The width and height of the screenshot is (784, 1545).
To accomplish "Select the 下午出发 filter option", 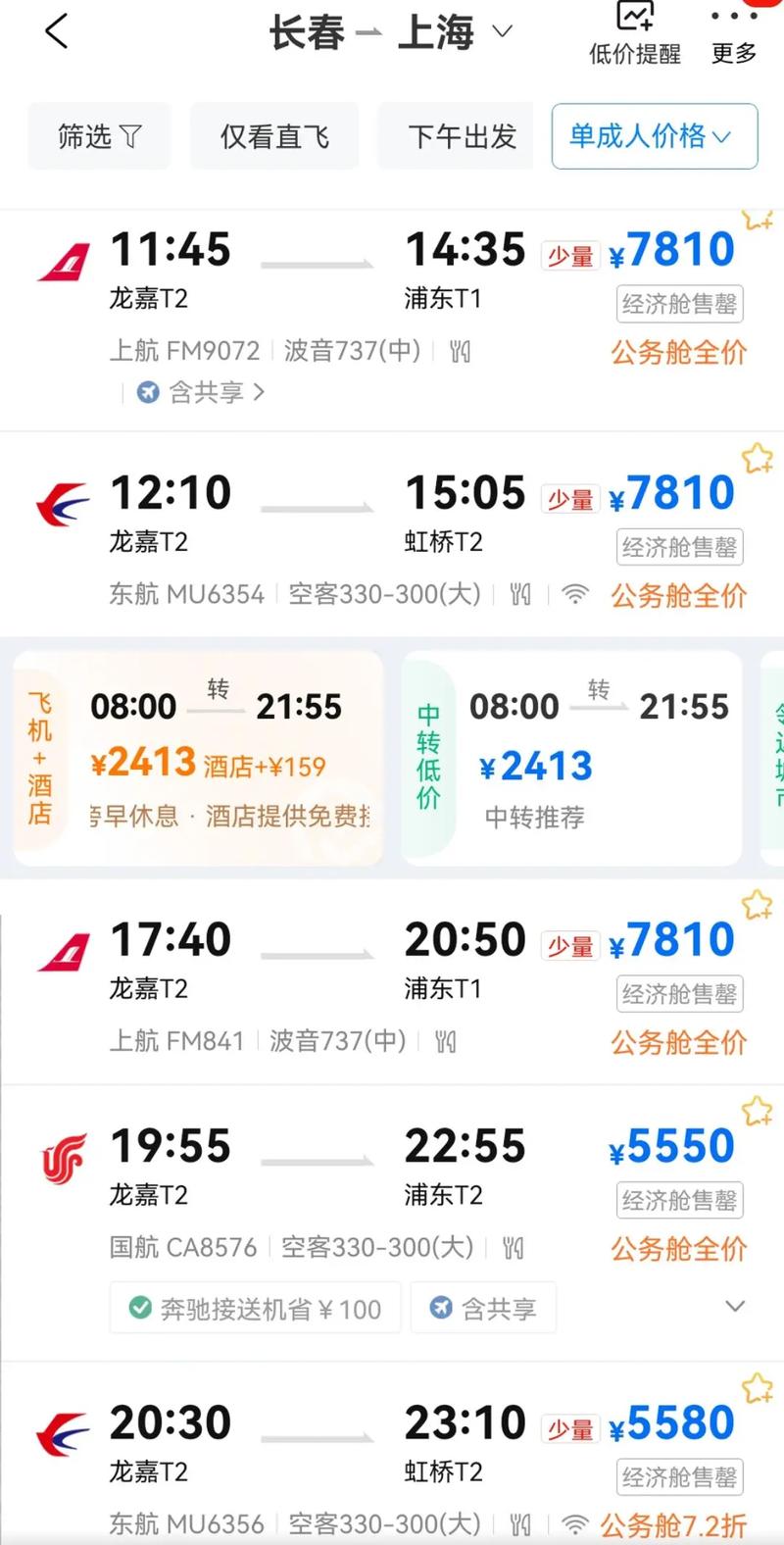I will pyautogui.click(x=455, y=136).
